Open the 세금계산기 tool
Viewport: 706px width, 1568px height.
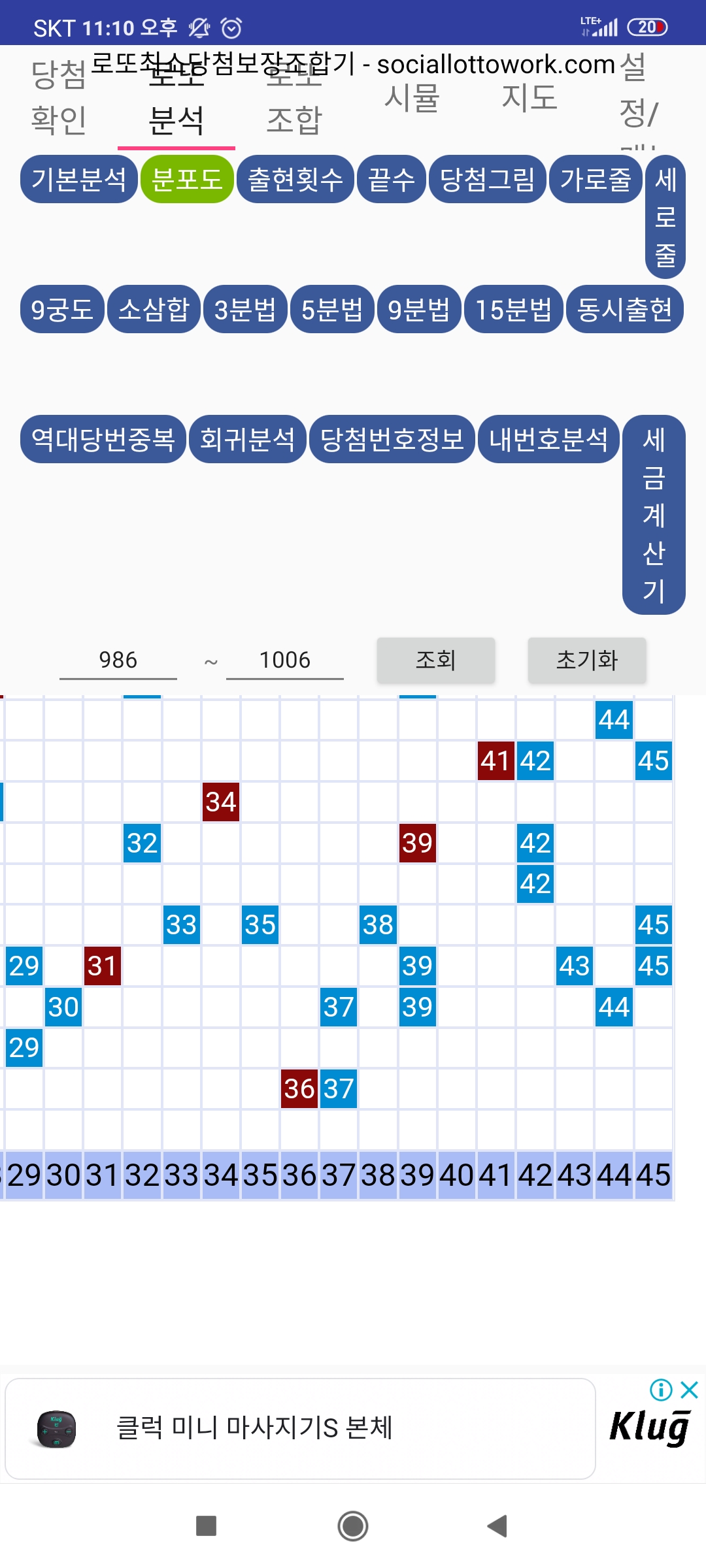pos(654,515)
